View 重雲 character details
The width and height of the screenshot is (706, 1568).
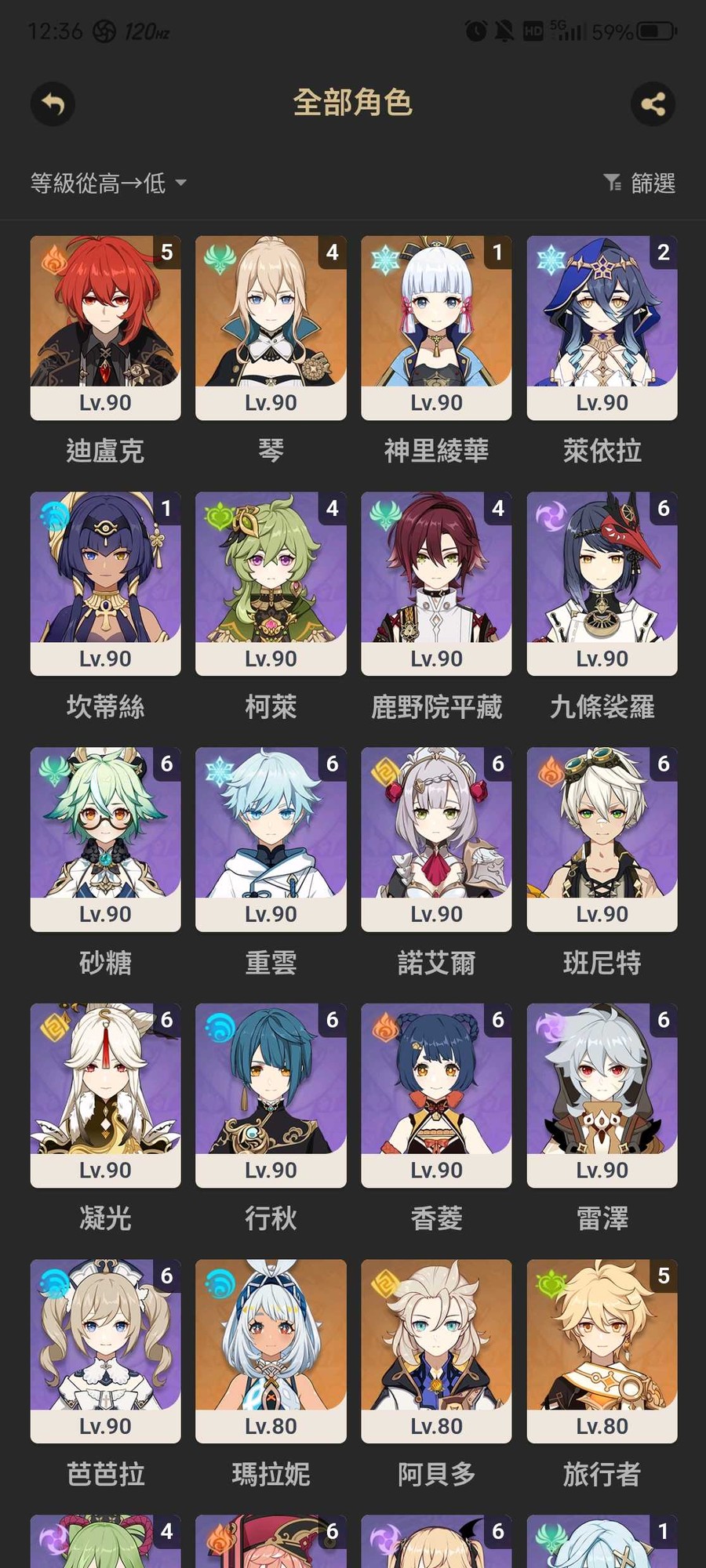coord(271,839)
